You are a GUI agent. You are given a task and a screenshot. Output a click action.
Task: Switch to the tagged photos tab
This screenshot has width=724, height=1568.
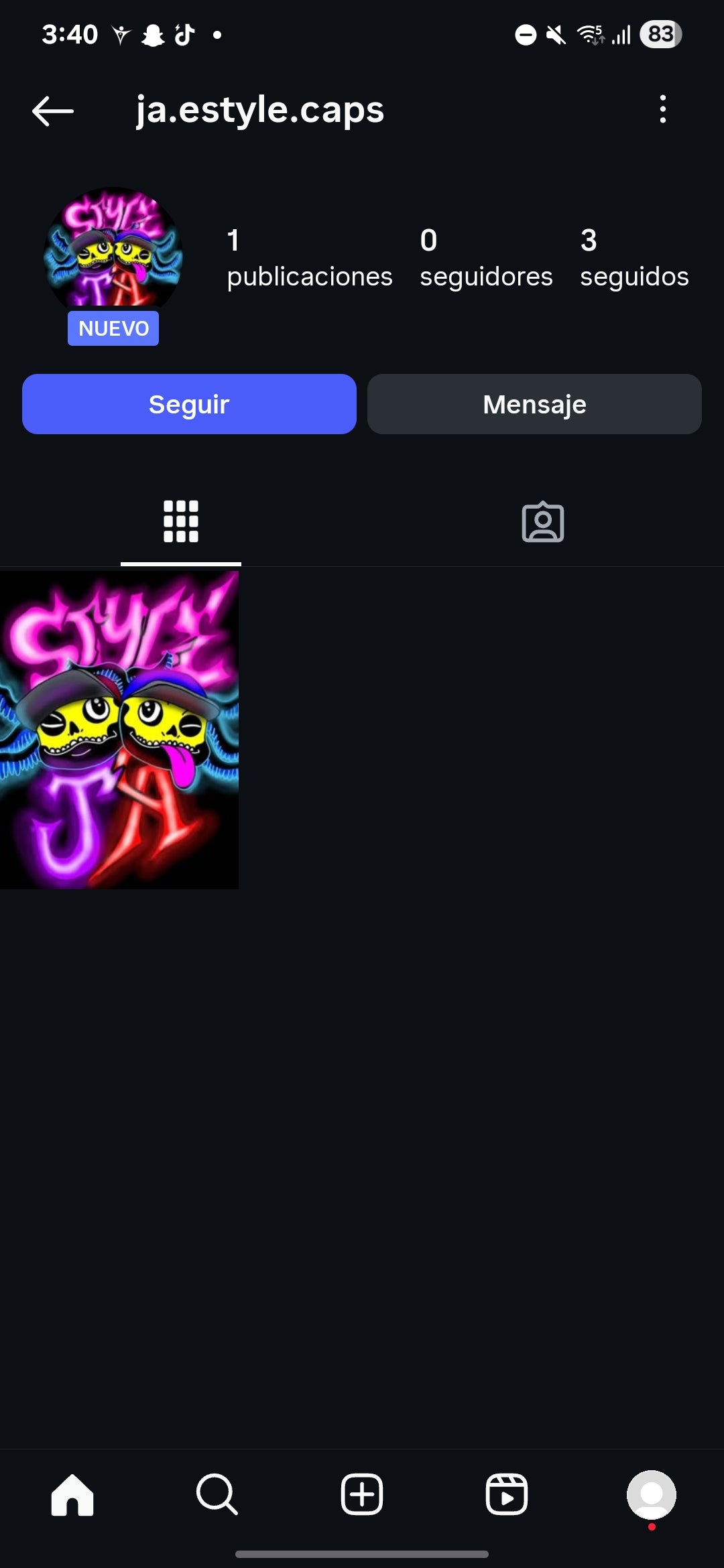tap(543, 521)
